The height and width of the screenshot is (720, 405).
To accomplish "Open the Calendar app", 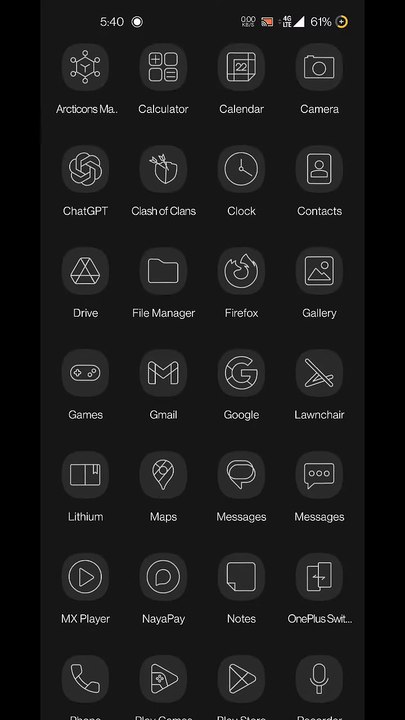I will (241, 67).
